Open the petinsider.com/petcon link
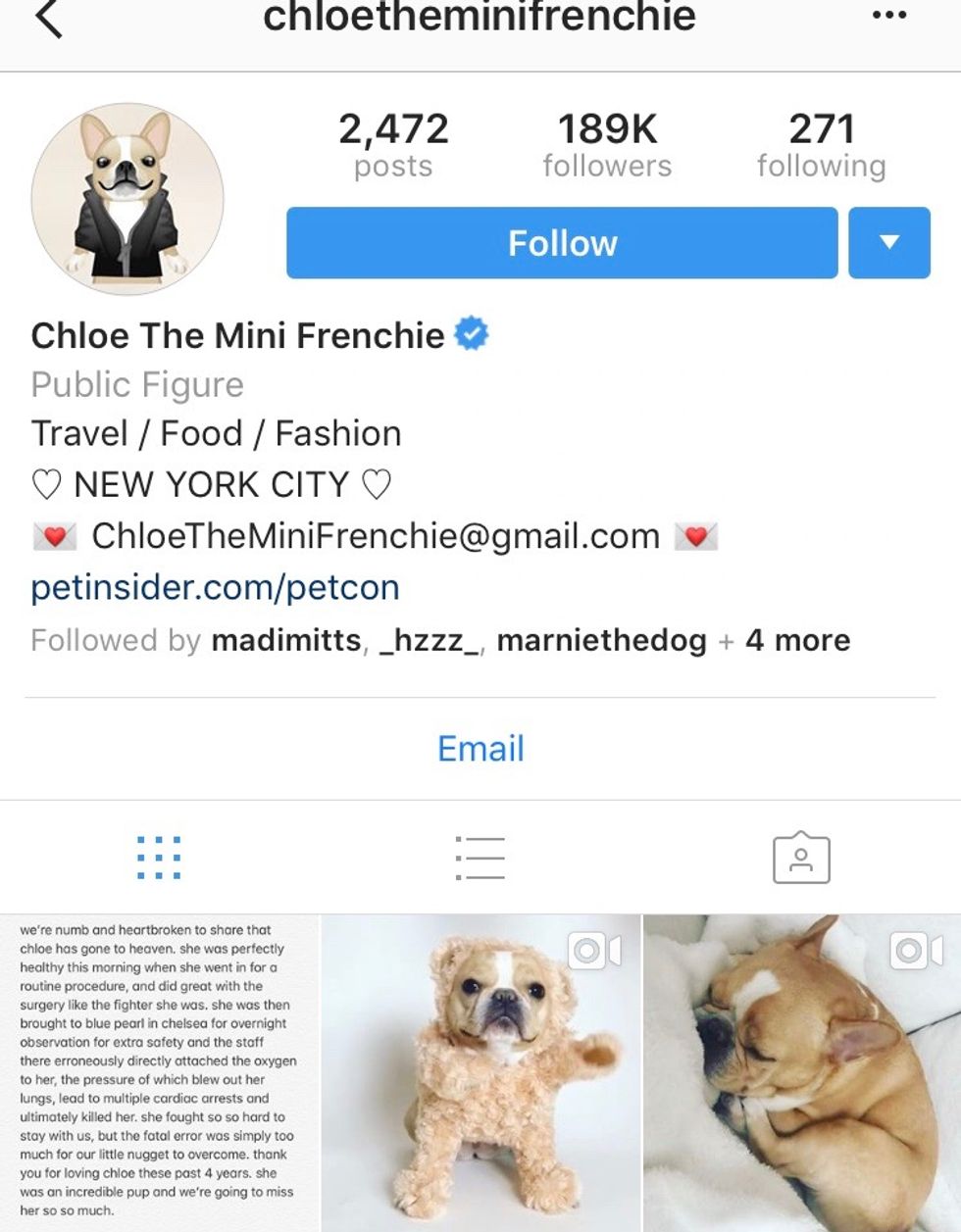The width and height of the screenshot is (961, 1232). (x=215, y=587)
